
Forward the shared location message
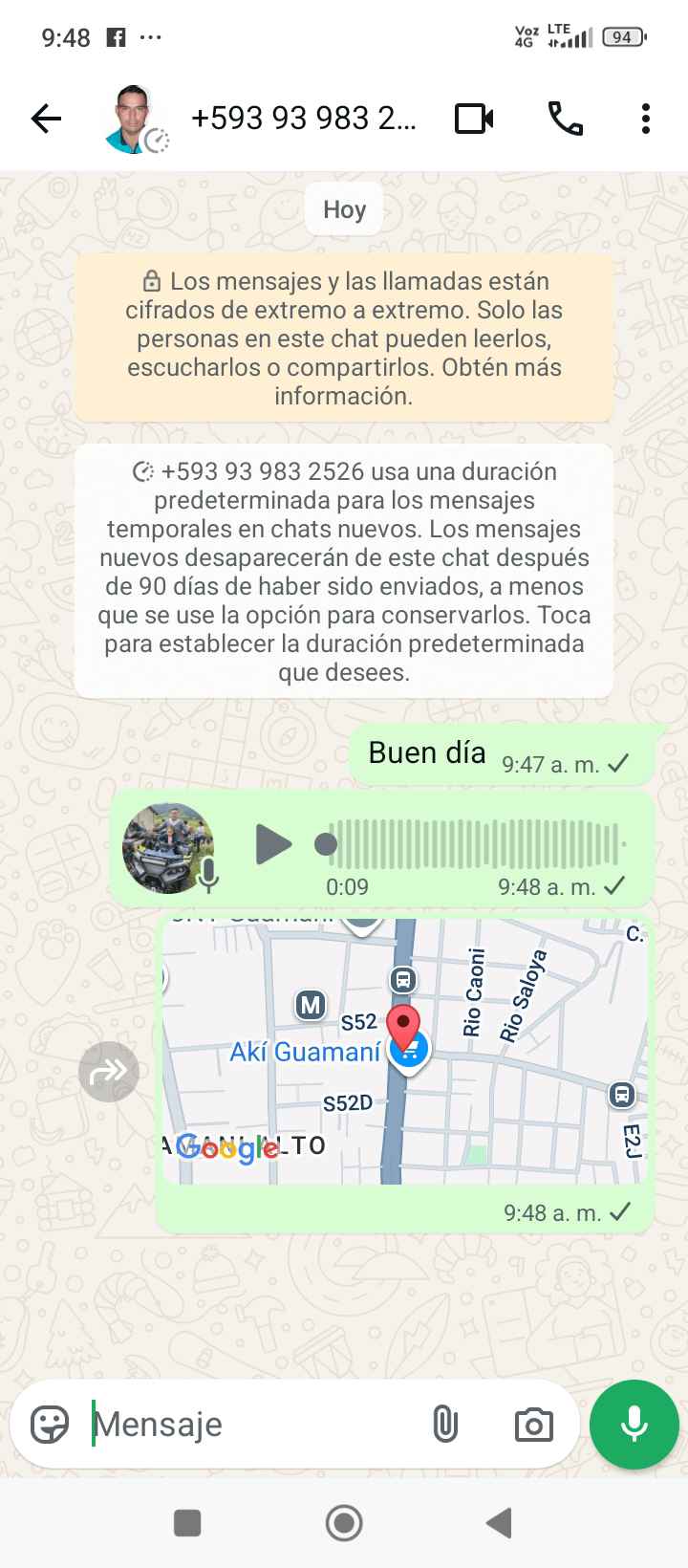(109, 1072)
